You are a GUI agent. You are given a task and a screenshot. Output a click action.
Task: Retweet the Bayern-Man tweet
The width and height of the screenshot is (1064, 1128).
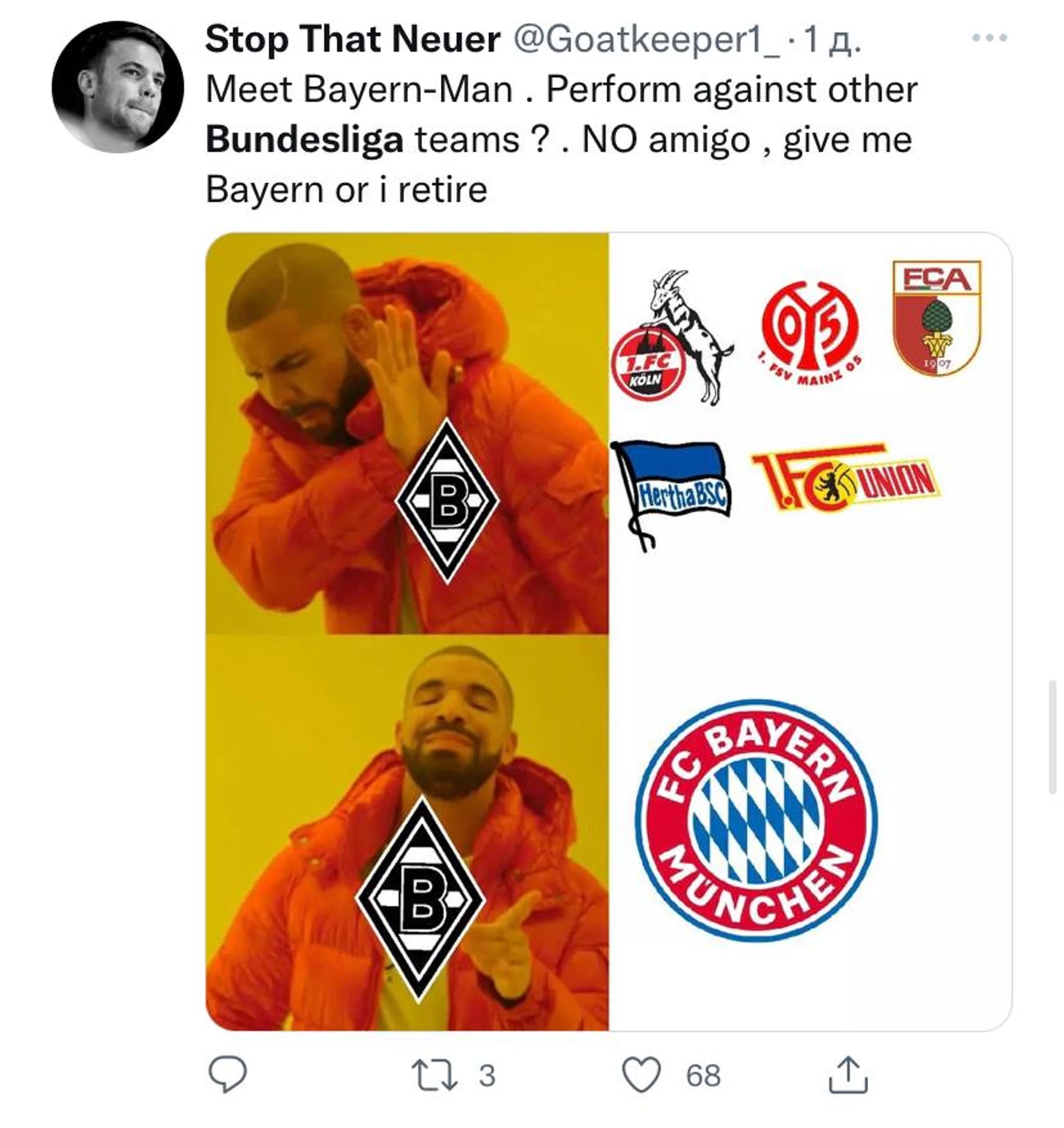[x=436, y=1076]
